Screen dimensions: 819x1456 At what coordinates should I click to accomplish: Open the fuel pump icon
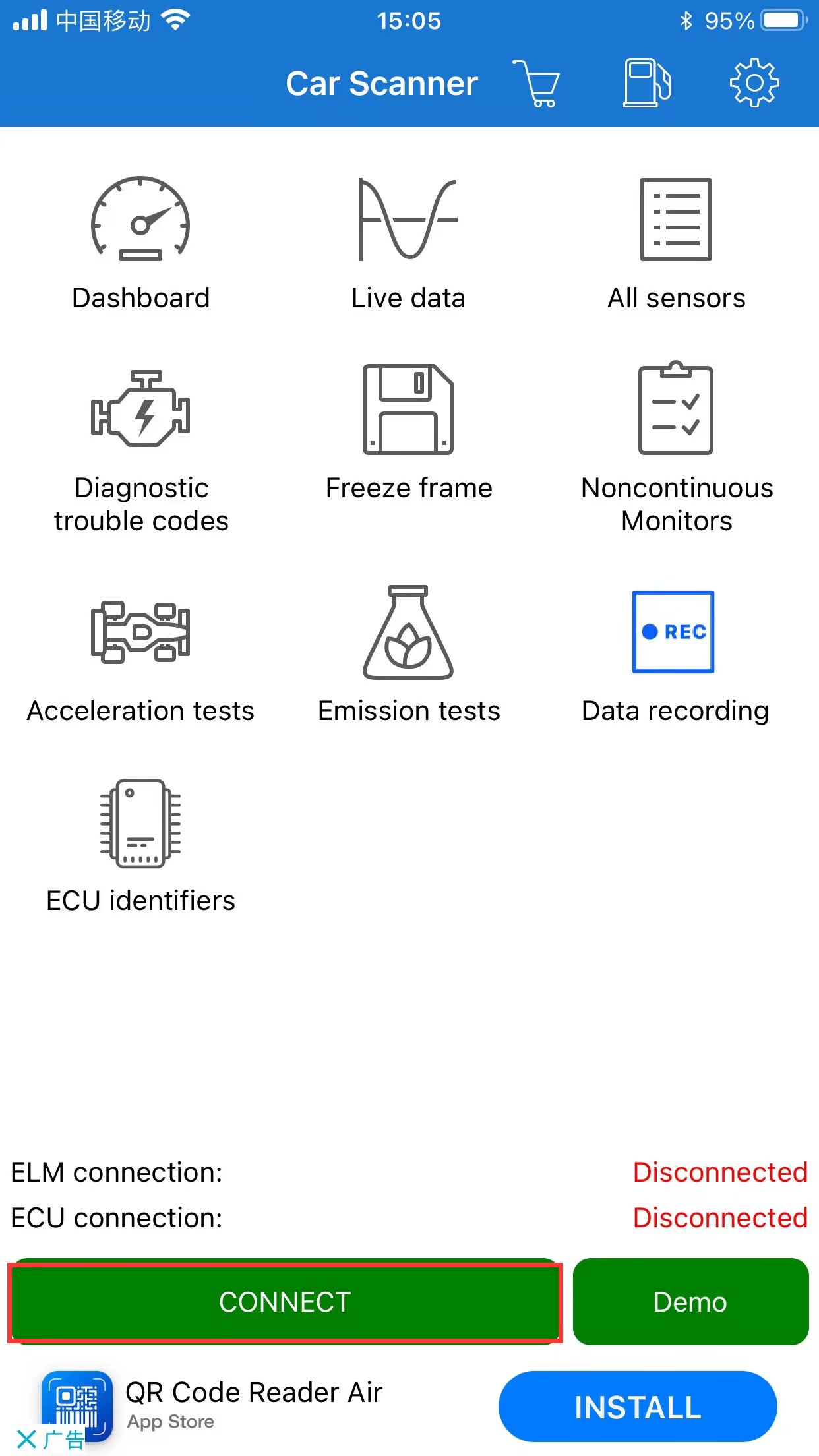pyautogui.click(x=646, y=83)
